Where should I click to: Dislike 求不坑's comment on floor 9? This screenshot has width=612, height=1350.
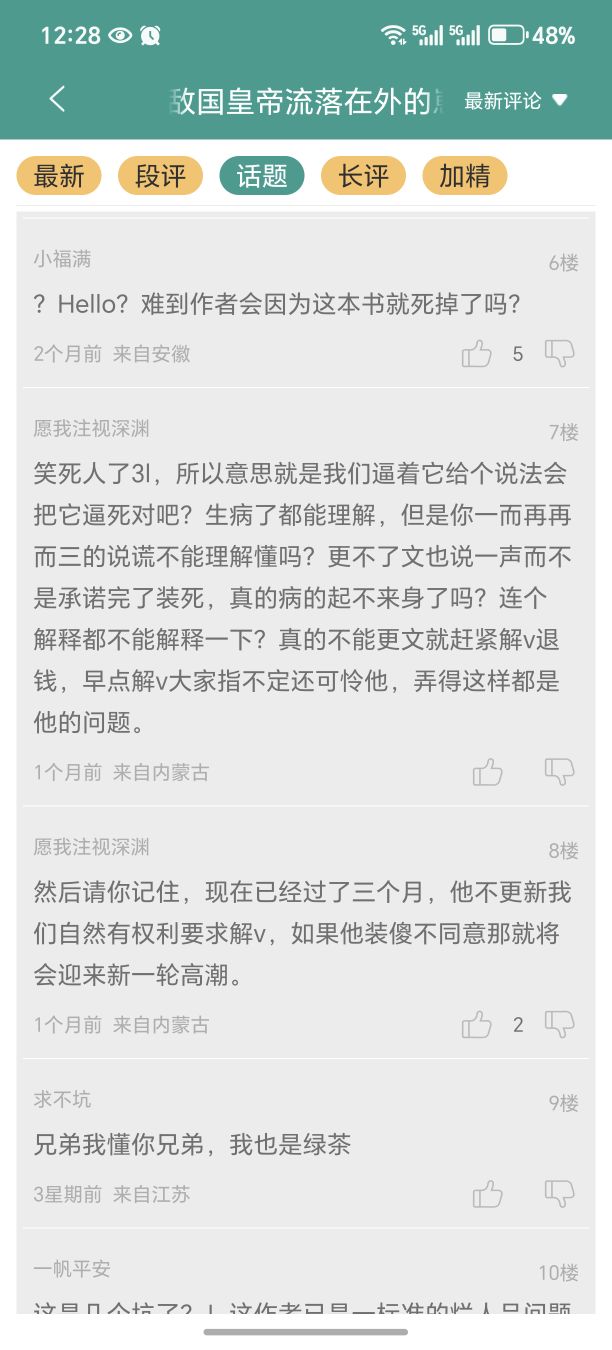[559, 1193]
